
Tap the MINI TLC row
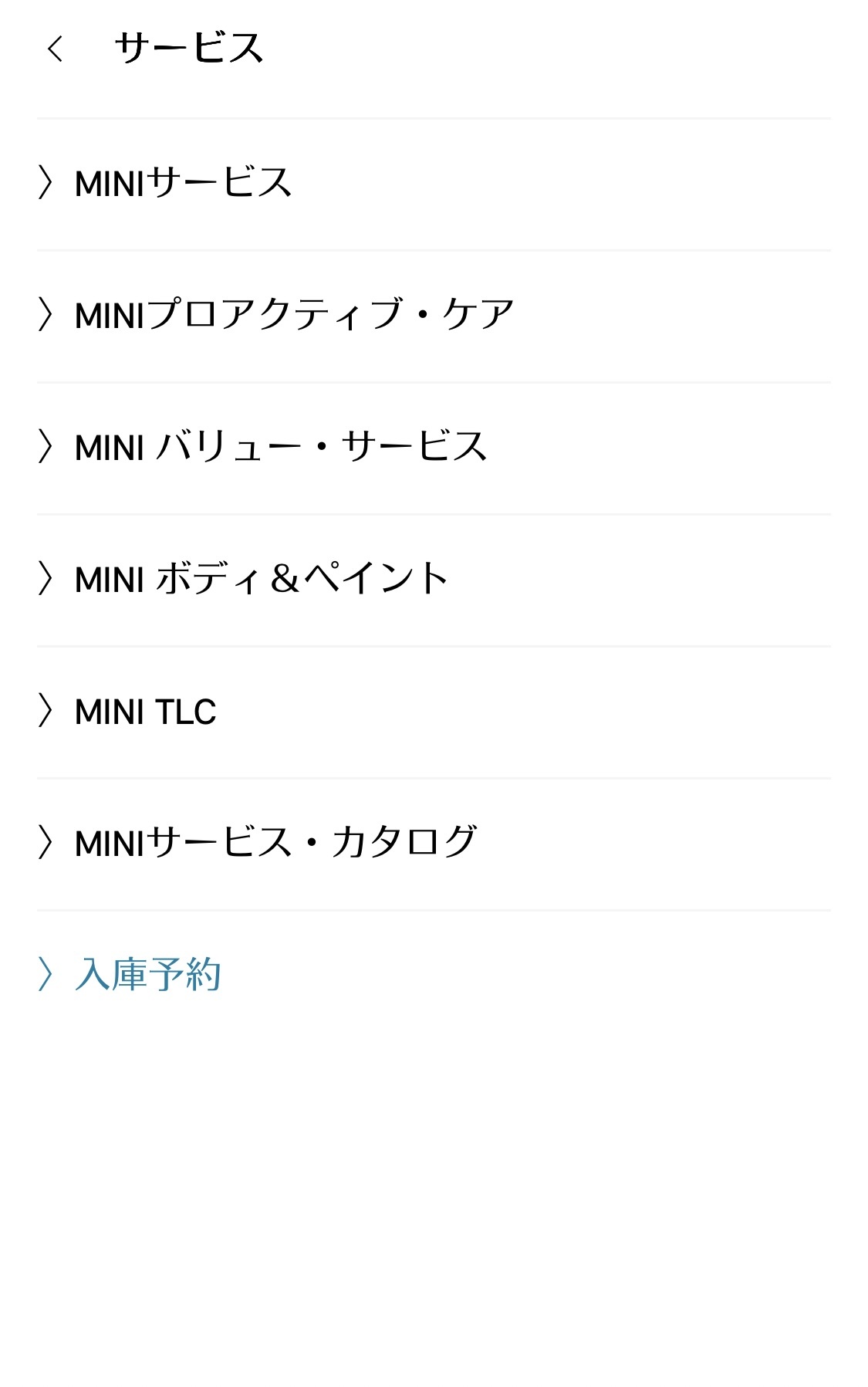[x=145, y=712]
